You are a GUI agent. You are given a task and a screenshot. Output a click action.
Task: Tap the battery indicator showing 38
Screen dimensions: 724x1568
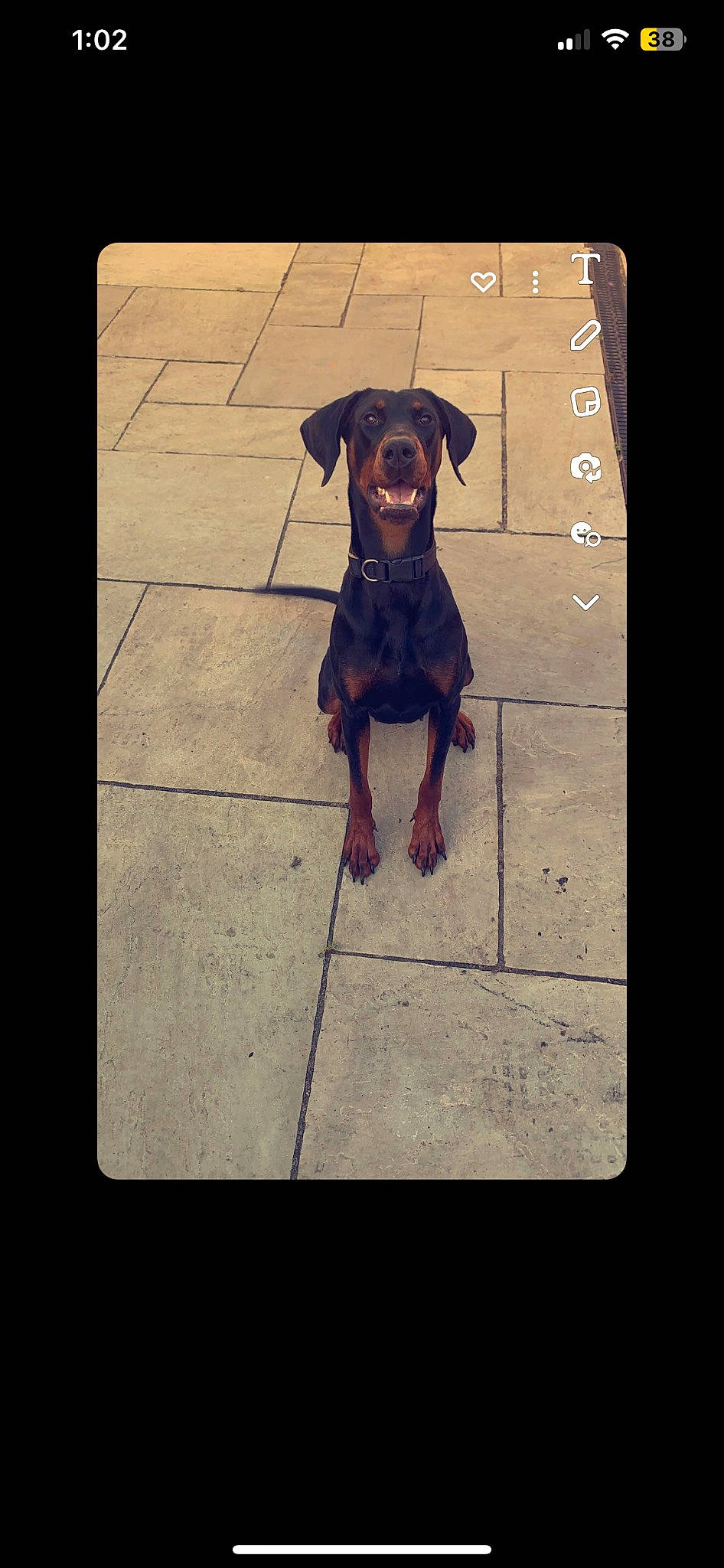(x=663, y=39)
